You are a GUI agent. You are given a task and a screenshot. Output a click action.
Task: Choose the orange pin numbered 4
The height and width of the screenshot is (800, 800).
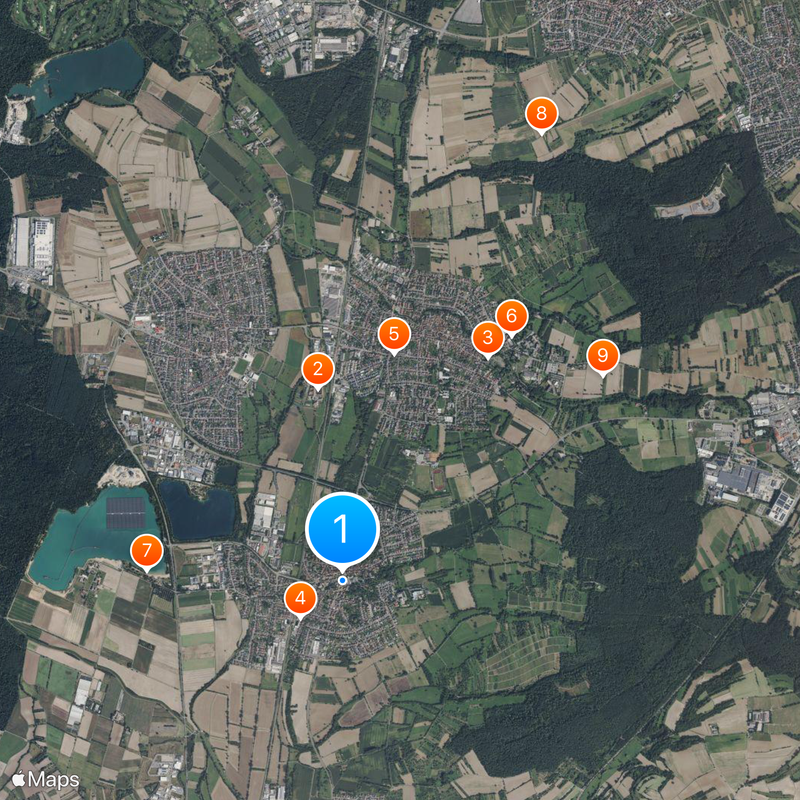tap(300, 599)
